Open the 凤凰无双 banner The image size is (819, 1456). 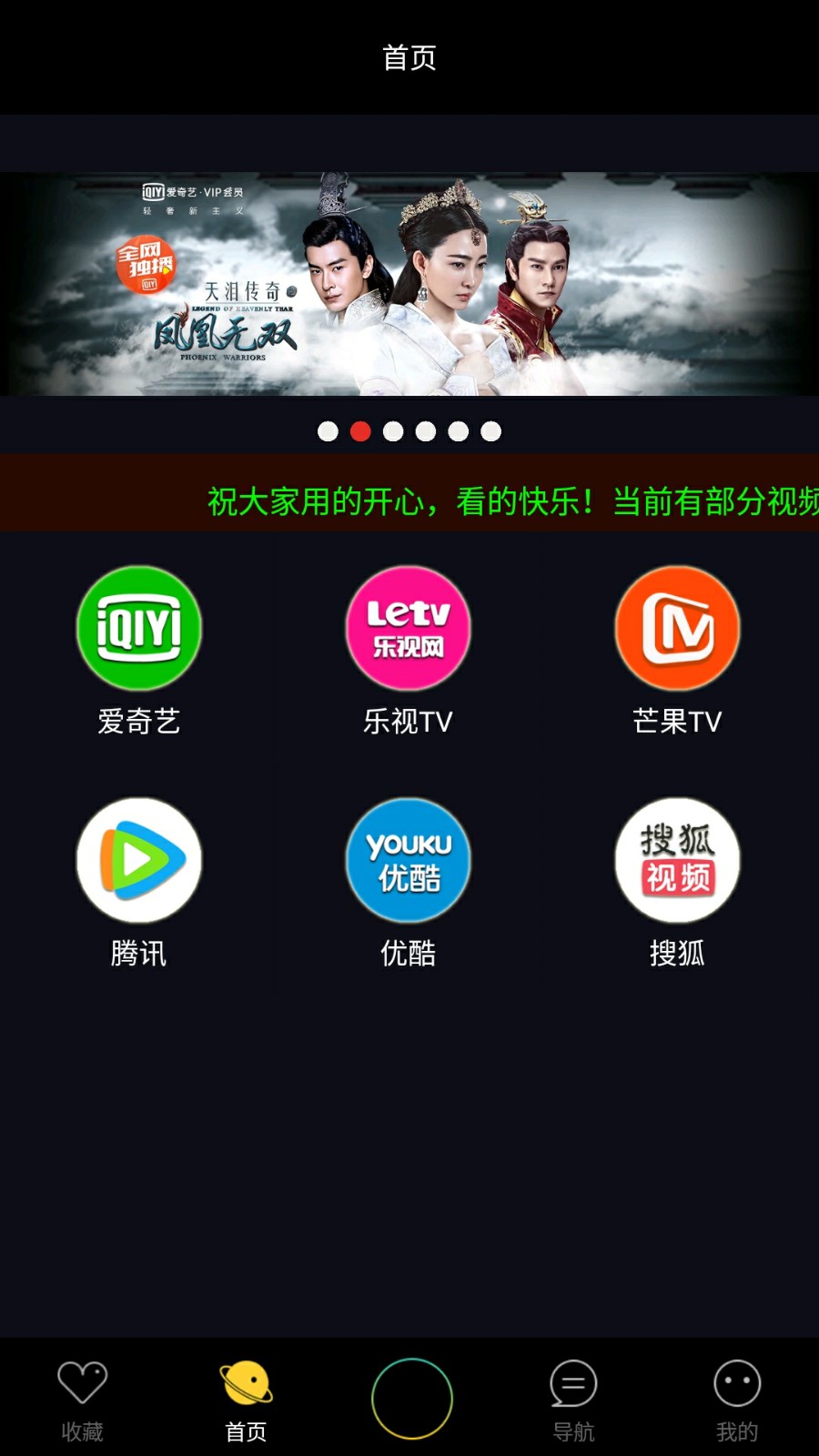pos(409,284)
